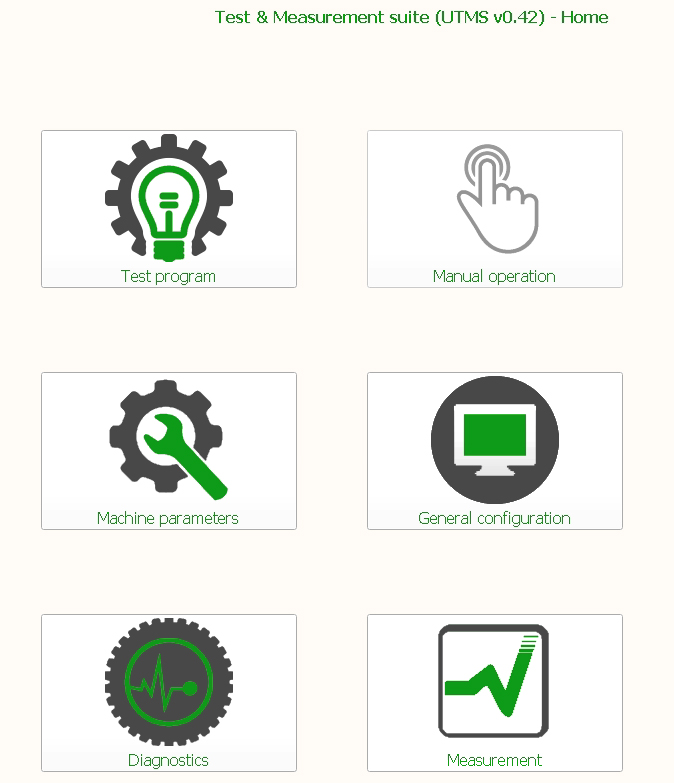Open the Test program tile
674x783 pixels.
(x=168, y=209)
